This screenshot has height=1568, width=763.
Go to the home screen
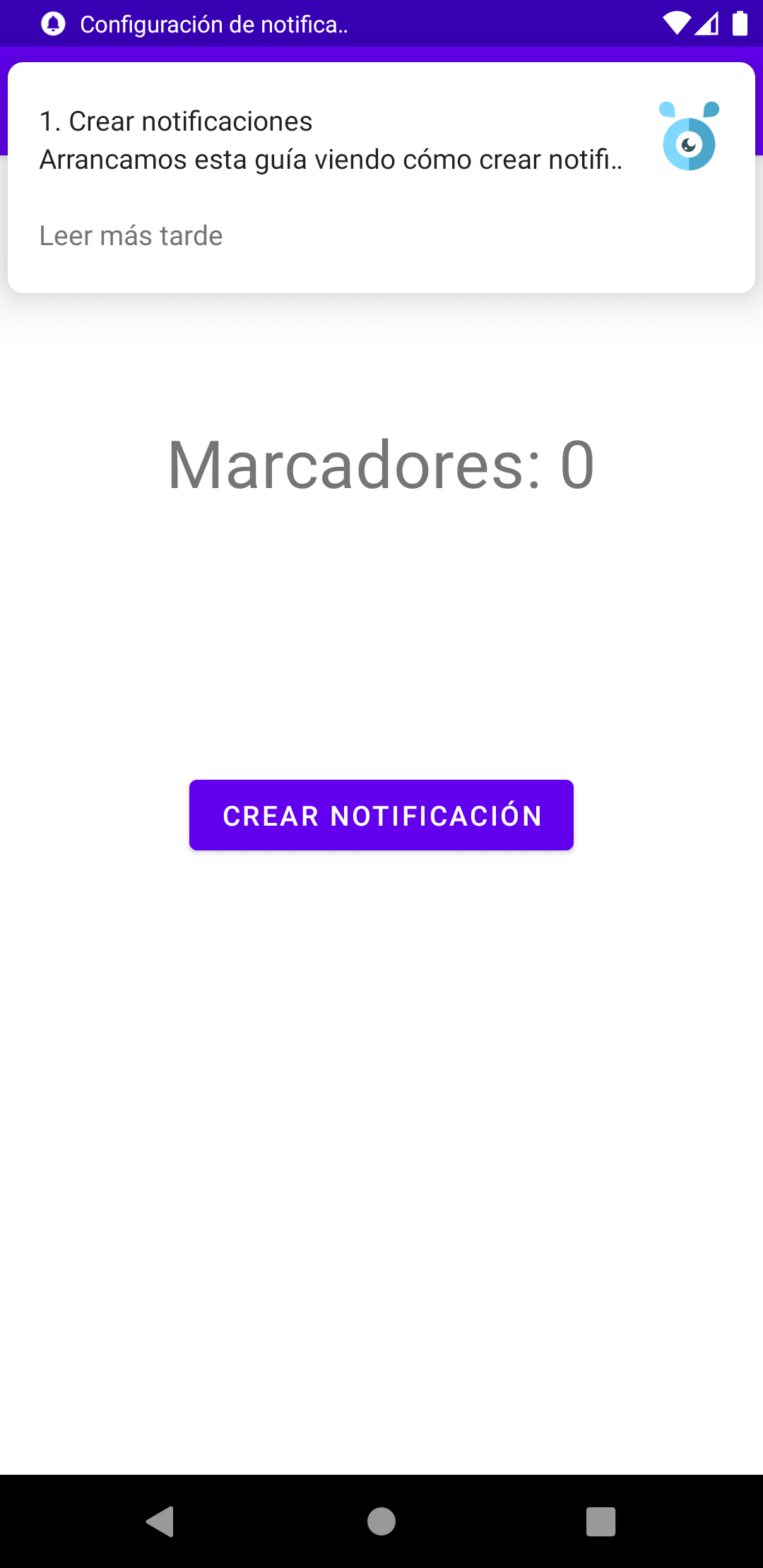[x=381, y=1521]
